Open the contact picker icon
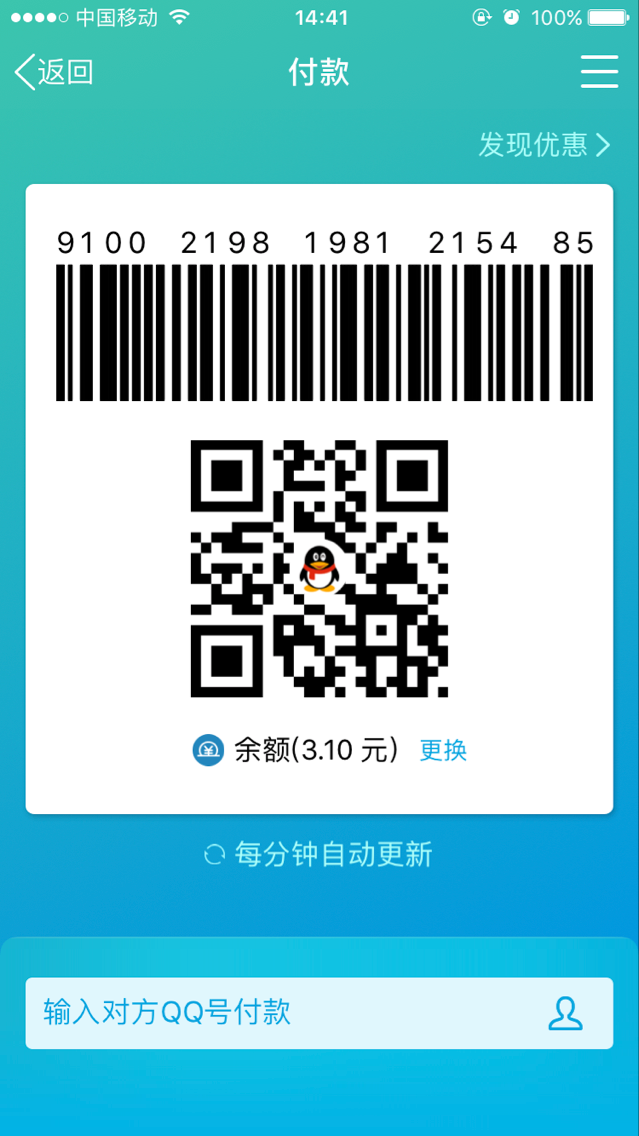The image size is (639, 1136). pos(565,1013)
